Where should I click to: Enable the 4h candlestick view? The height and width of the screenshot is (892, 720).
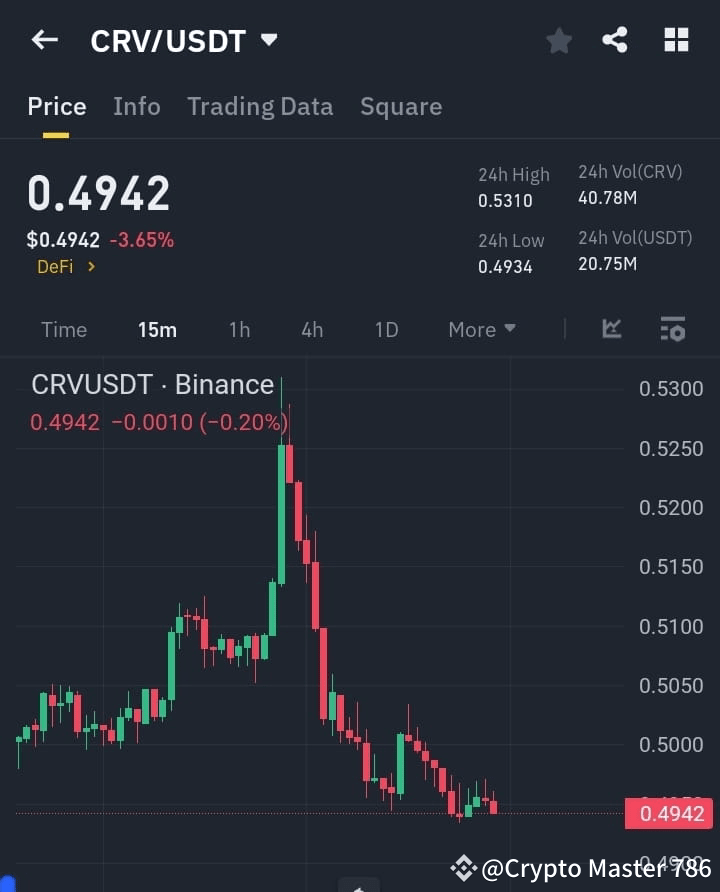point(312,329)
